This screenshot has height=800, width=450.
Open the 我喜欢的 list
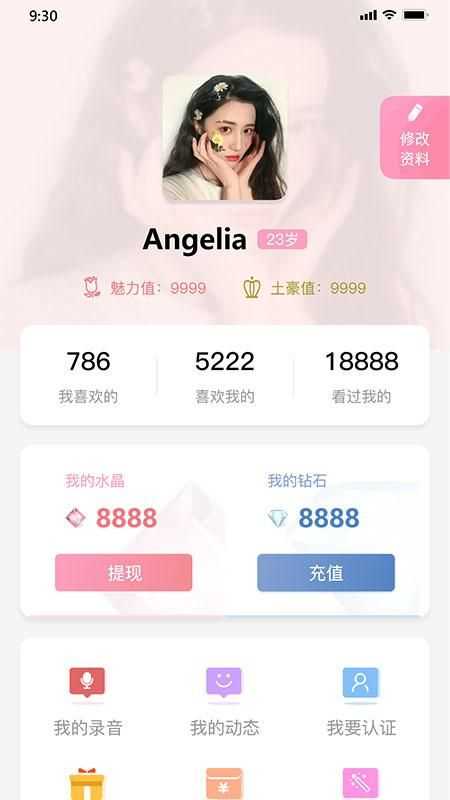[x=88, y=377]
